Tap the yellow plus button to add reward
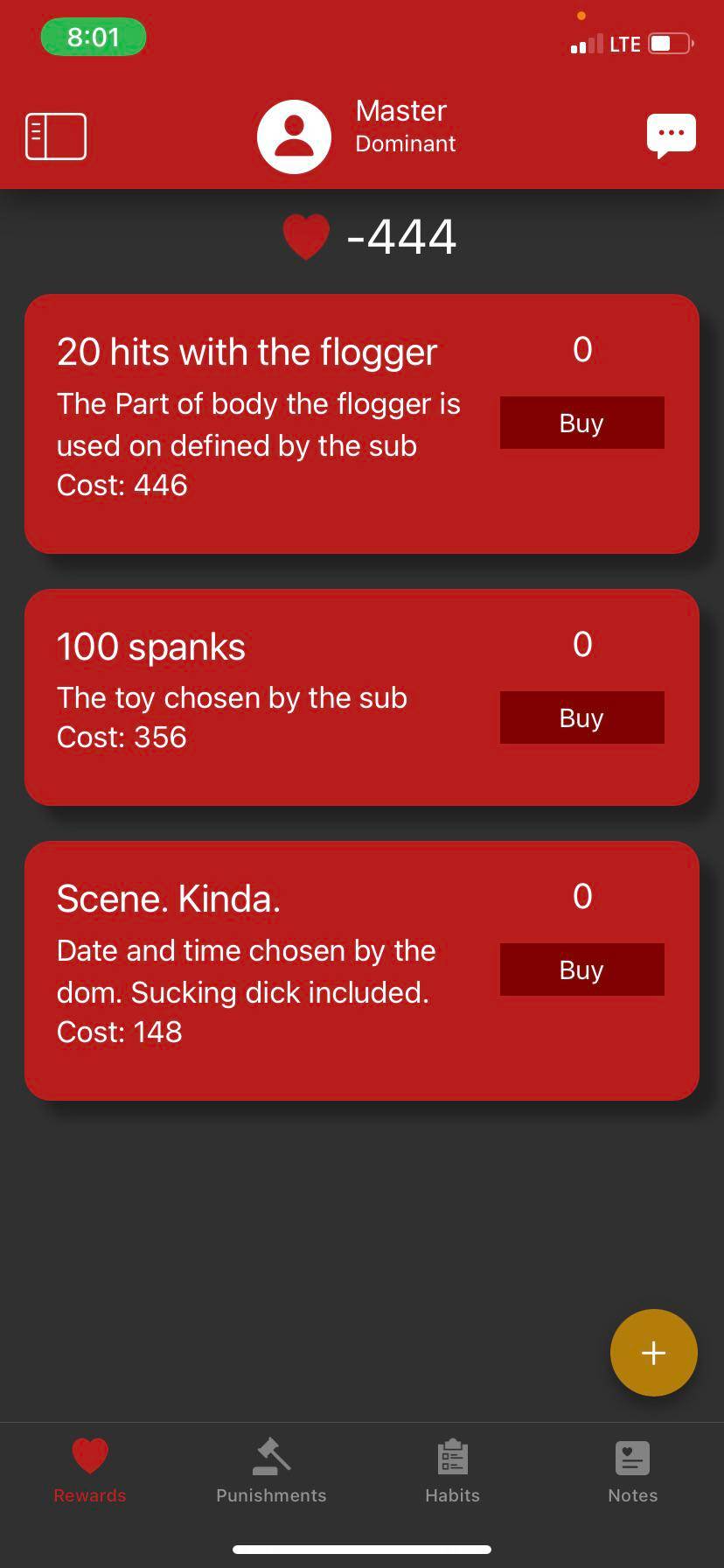The image size is (724, 1568). coord(653,1352)
